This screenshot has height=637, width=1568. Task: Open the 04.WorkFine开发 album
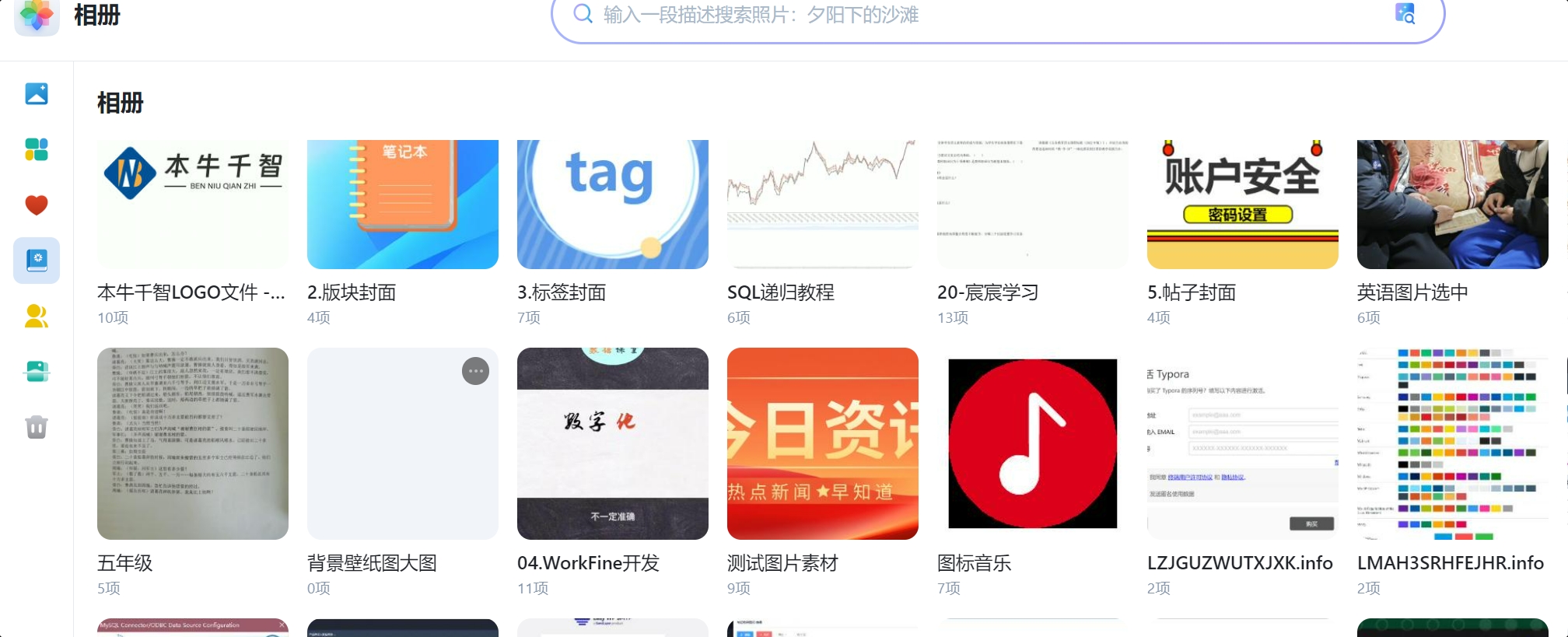612,443
